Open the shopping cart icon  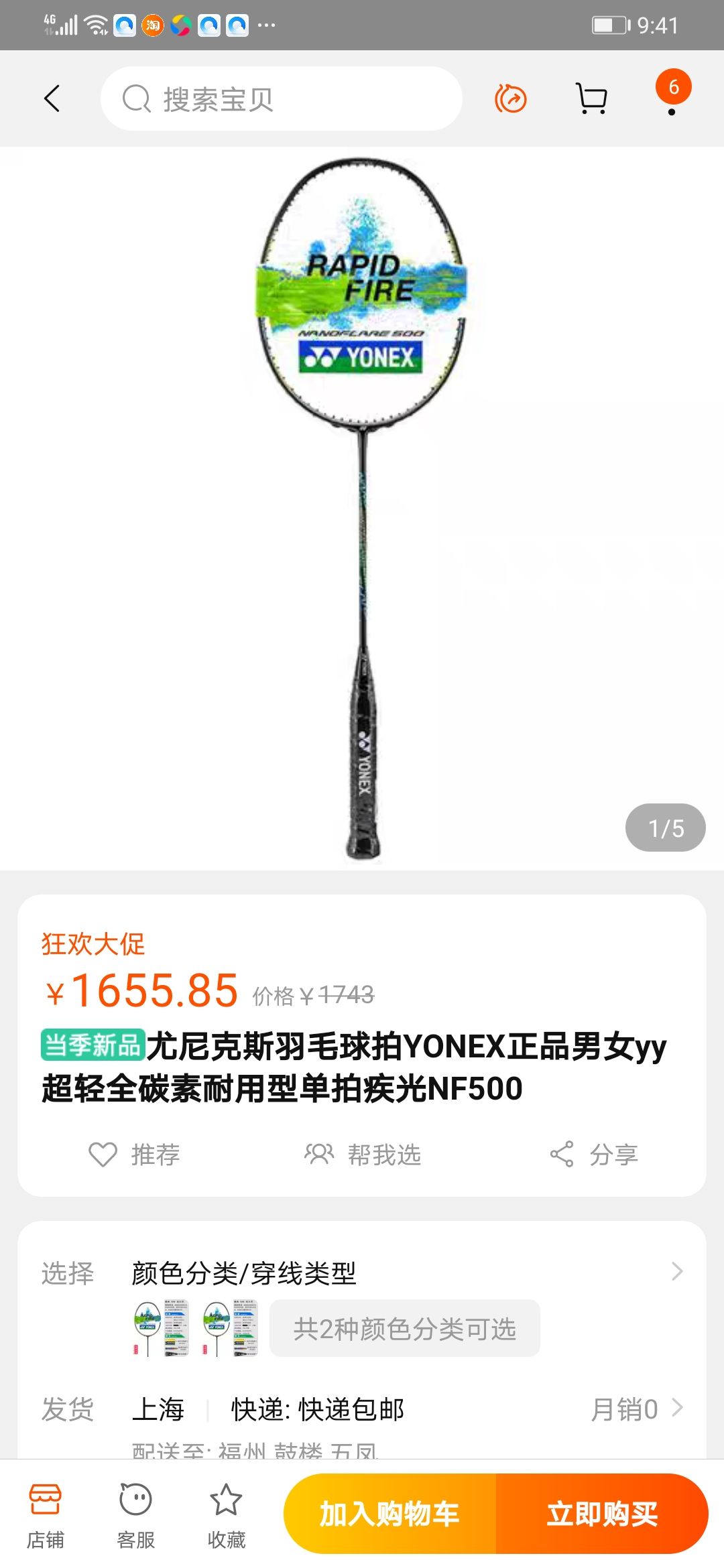point(592,99)
